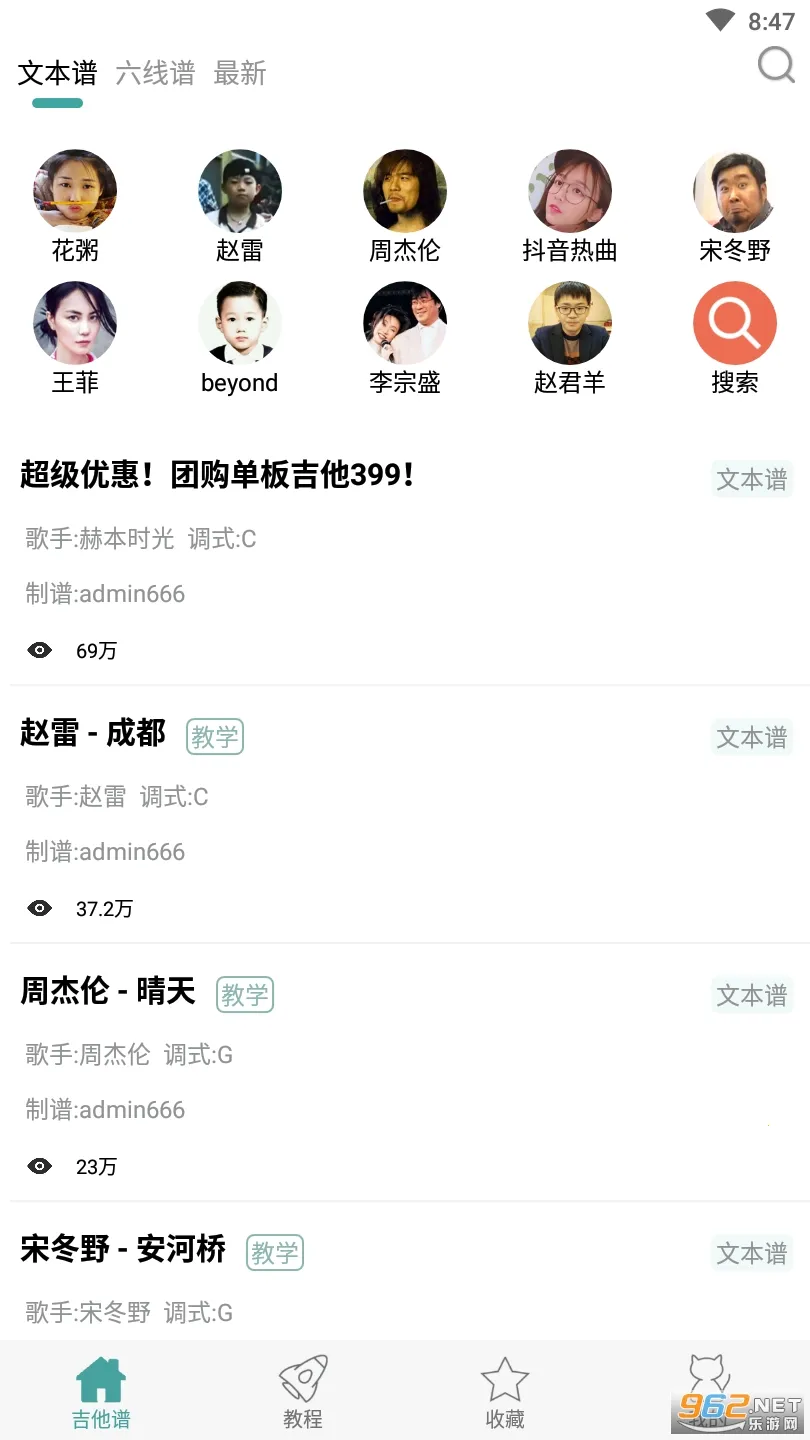Open the tab for 宋冬野 - 安河桥
This screenshot has height=1440, width=810.
pos(405,1272)
